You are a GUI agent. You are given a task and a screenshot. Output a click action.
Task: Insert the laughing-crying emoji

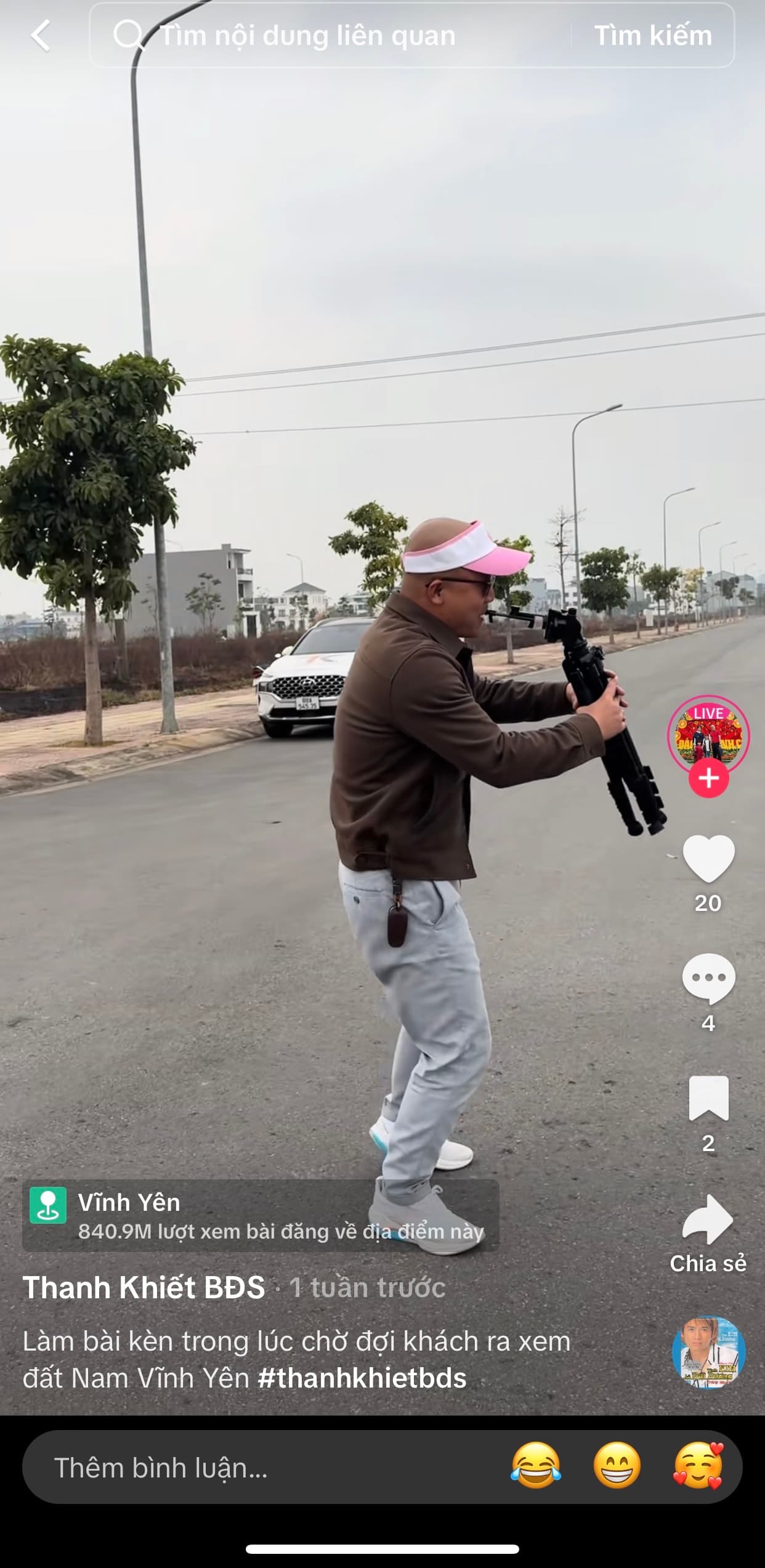click(x=535, y=1465)
